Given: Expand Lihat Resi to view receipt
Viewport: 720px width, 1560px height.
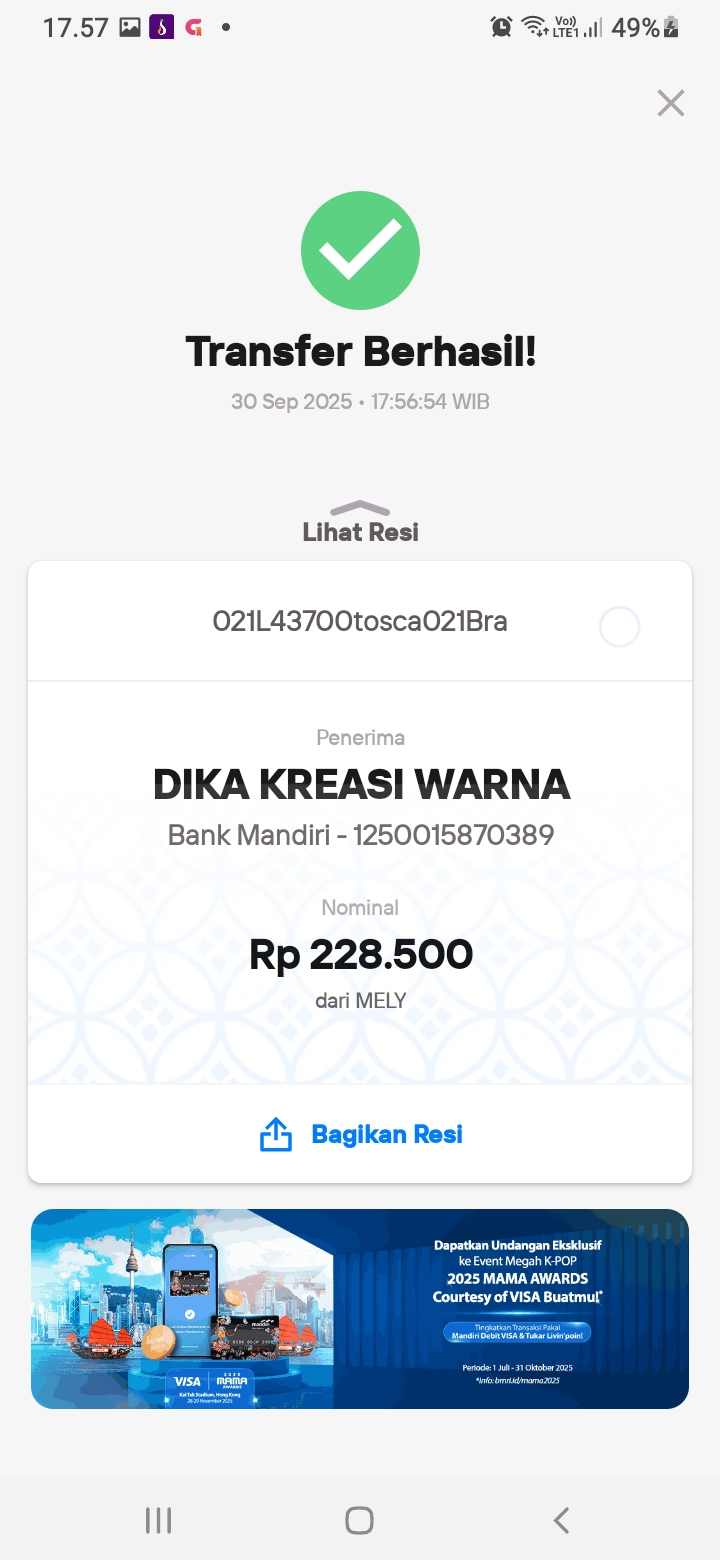Looking at the screenshot, I should 360,523.
